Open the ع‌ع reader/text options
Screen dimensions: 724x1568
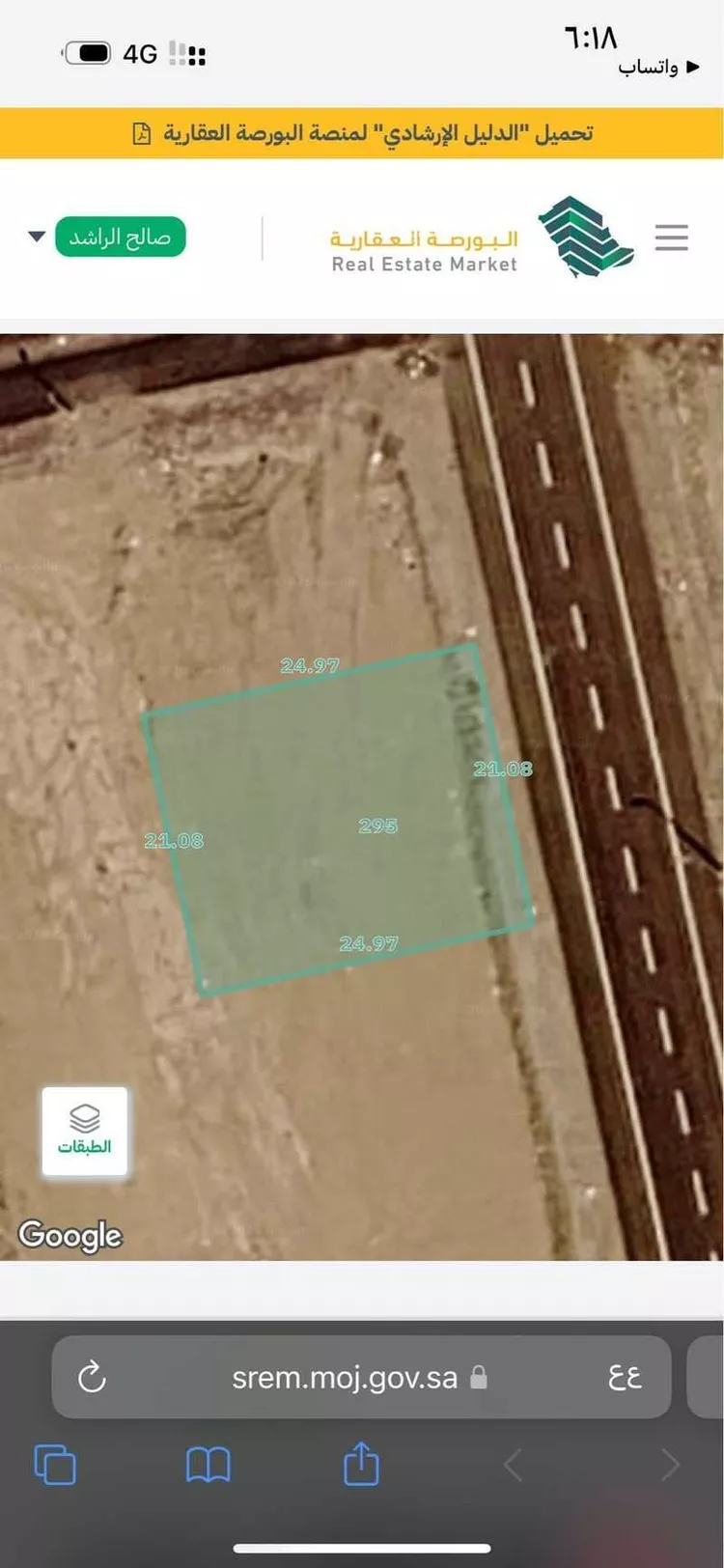click(625, 1377)
